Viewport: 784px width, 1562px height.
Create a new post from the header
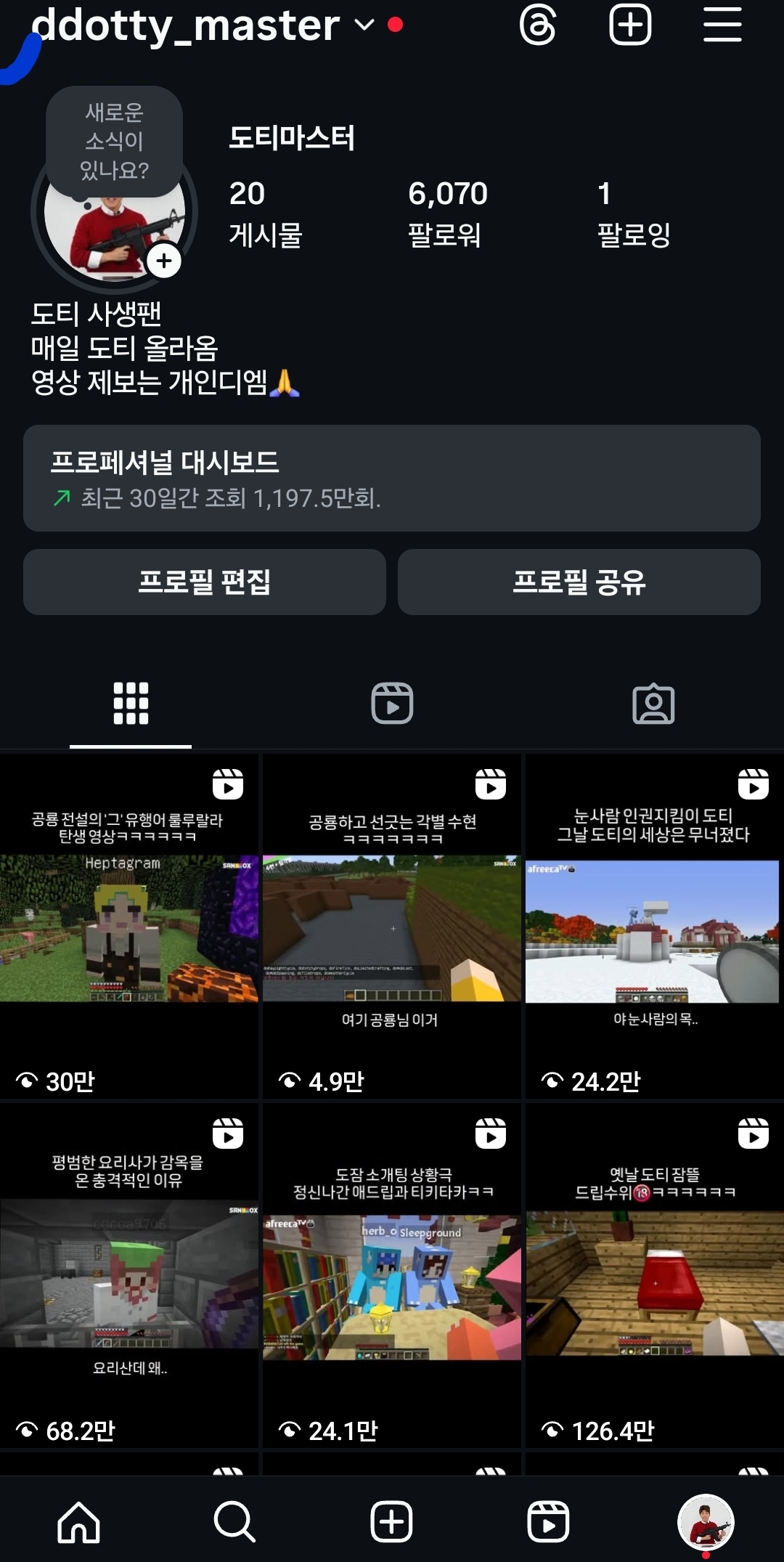point(629,25)
